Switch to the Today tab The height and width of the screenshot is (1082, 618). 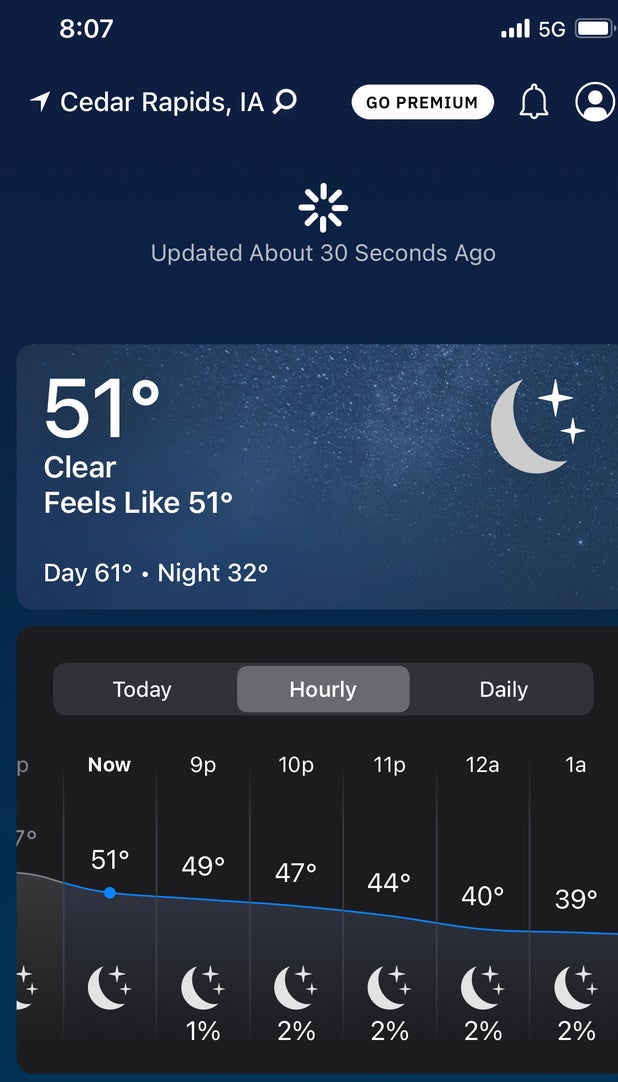[x=142, y=689]
